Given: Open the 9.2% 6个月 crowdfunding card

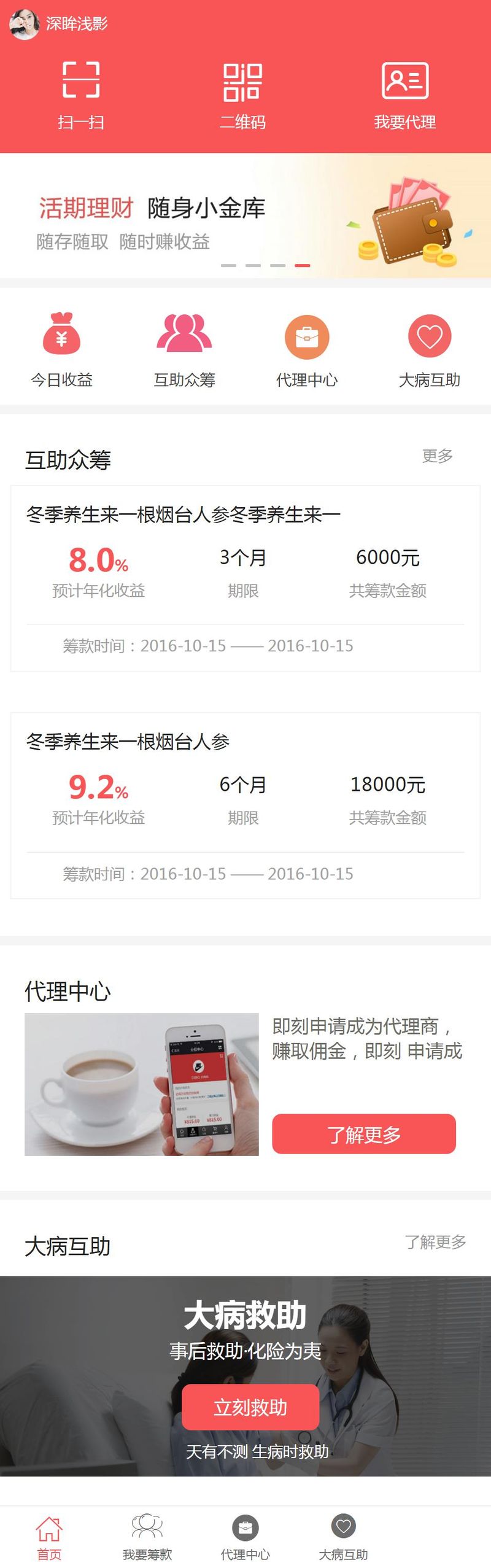Looking at the screenshot, I should coord(245,805).
